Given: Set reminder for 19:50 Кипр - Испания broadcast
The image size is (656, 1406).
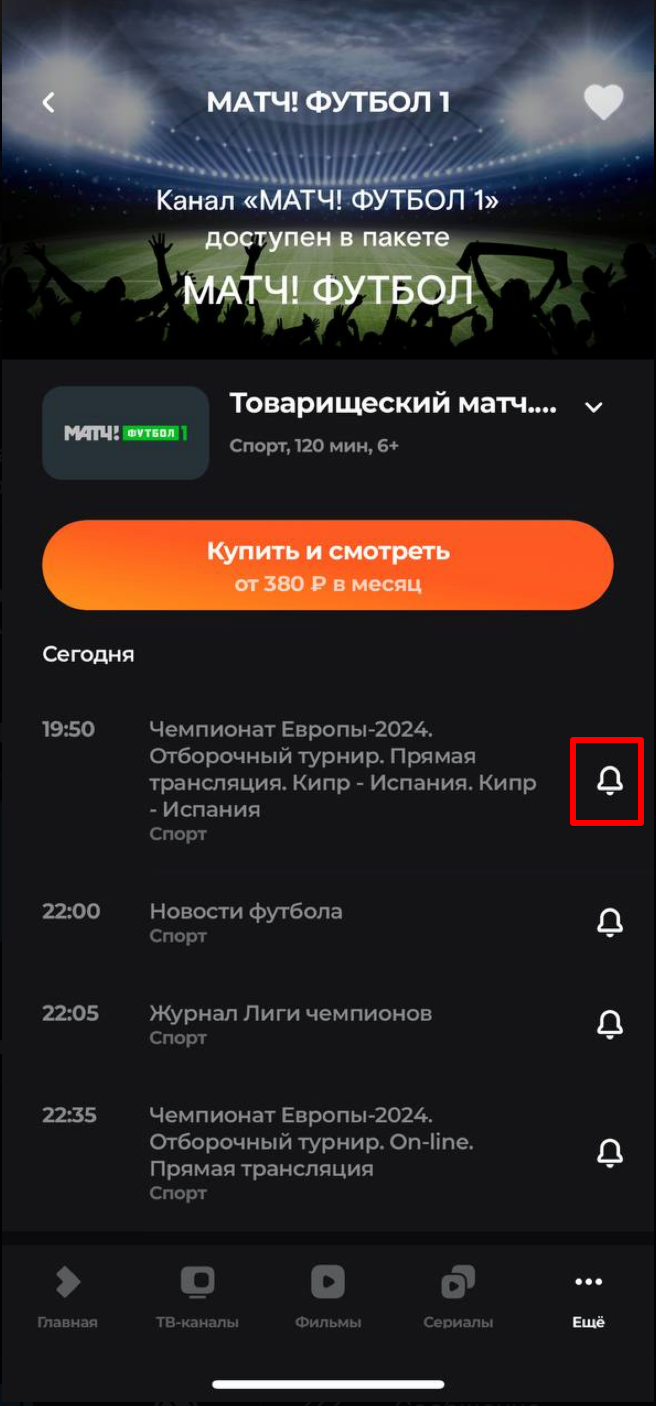Looking at the screenshot, I should pos(609,781).
